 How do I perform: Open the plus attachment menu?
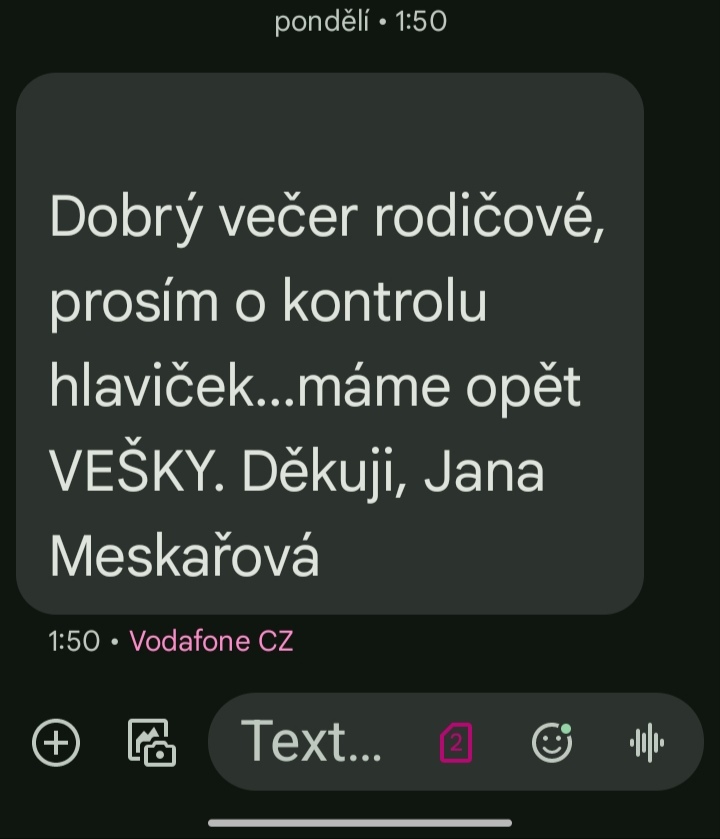[56, 743]
